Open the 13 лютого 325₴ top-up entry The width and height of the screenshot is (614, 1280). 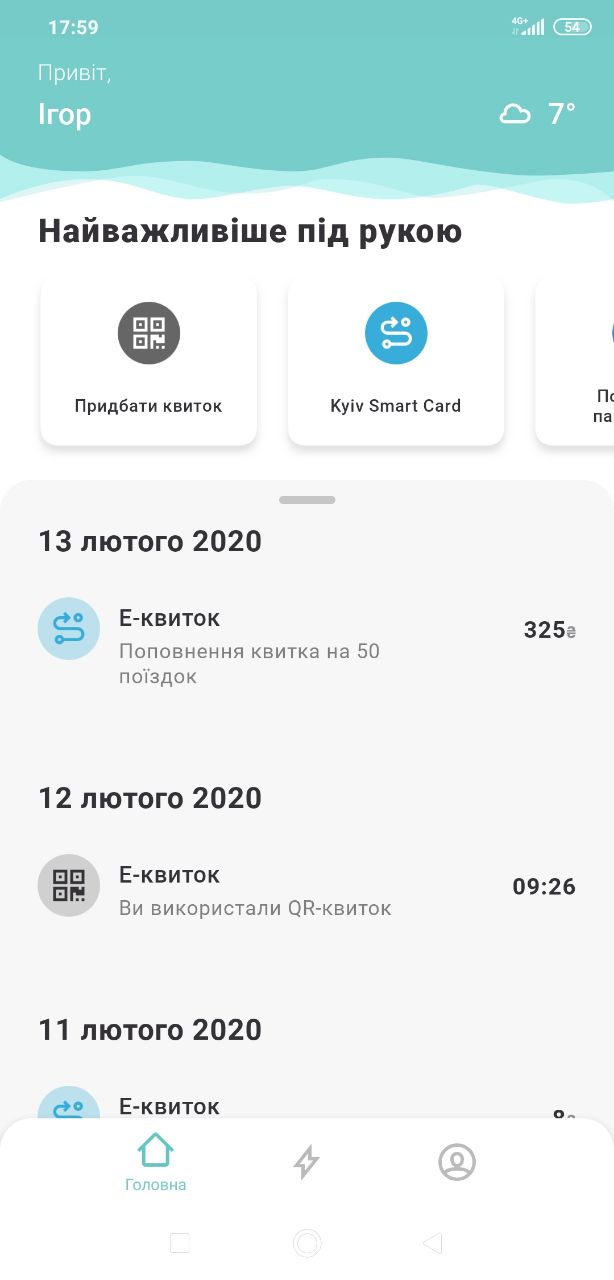tap(307, 640)
